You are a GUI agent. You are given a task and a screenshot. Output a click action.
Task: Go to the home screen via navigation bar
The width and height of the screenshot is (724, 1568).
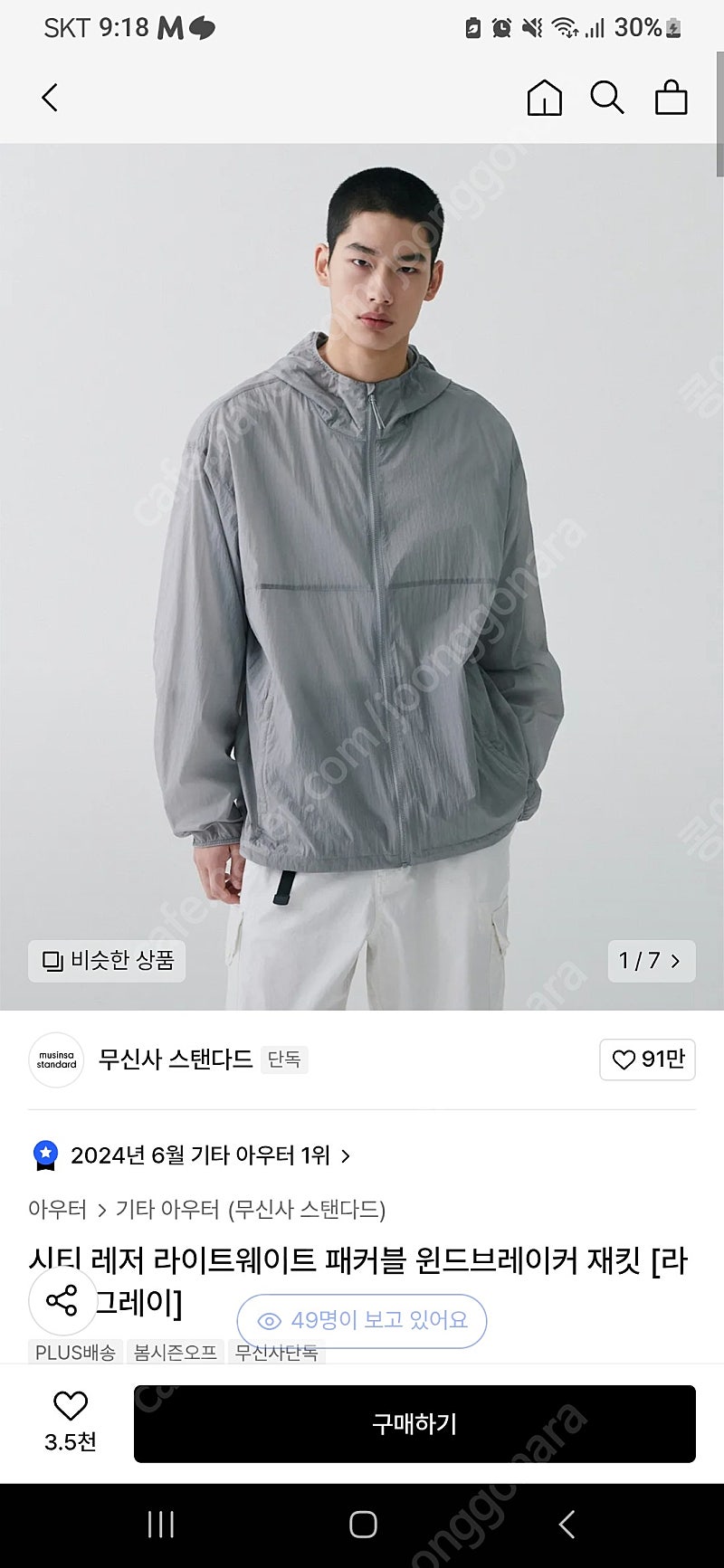coord(363,1525)
